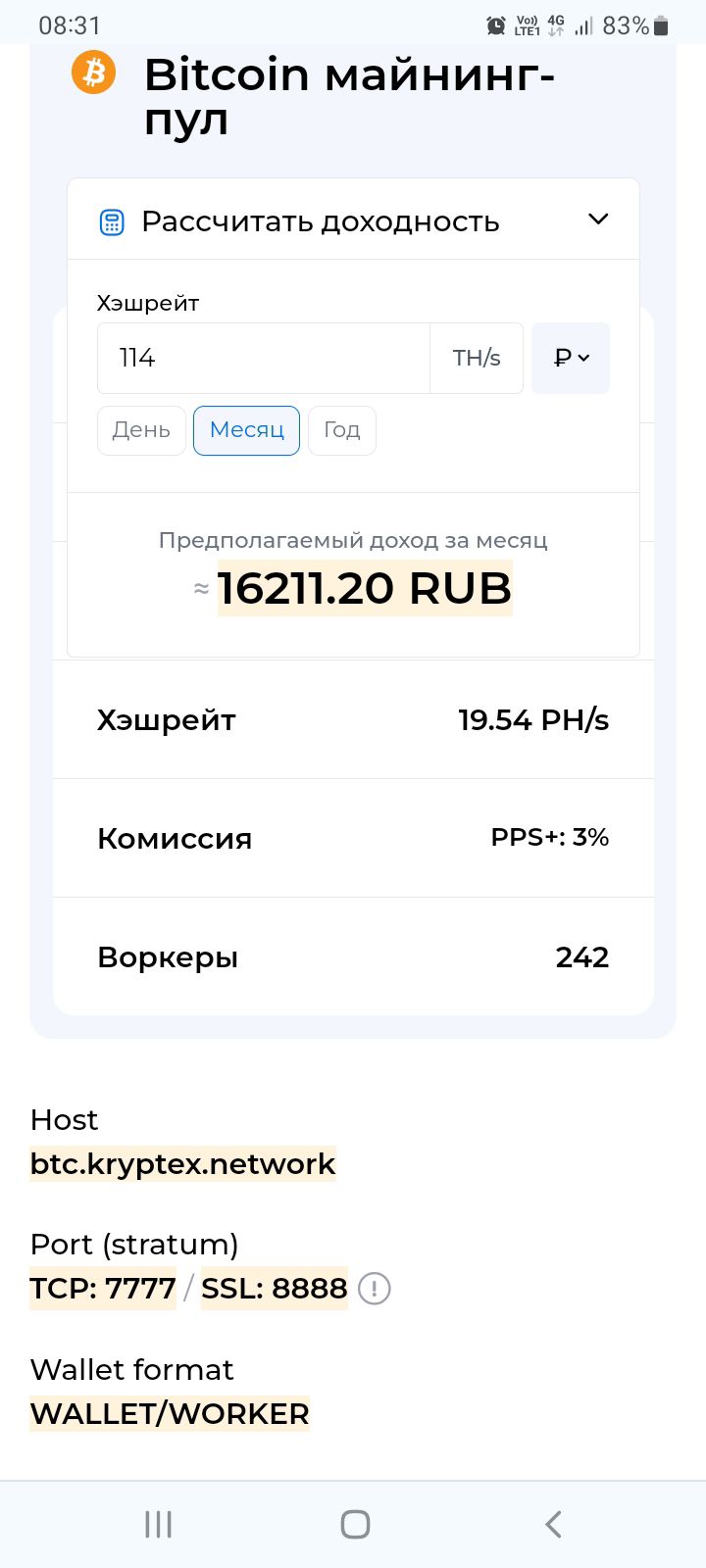Open the recent apps view

[x=158, y=1524]
